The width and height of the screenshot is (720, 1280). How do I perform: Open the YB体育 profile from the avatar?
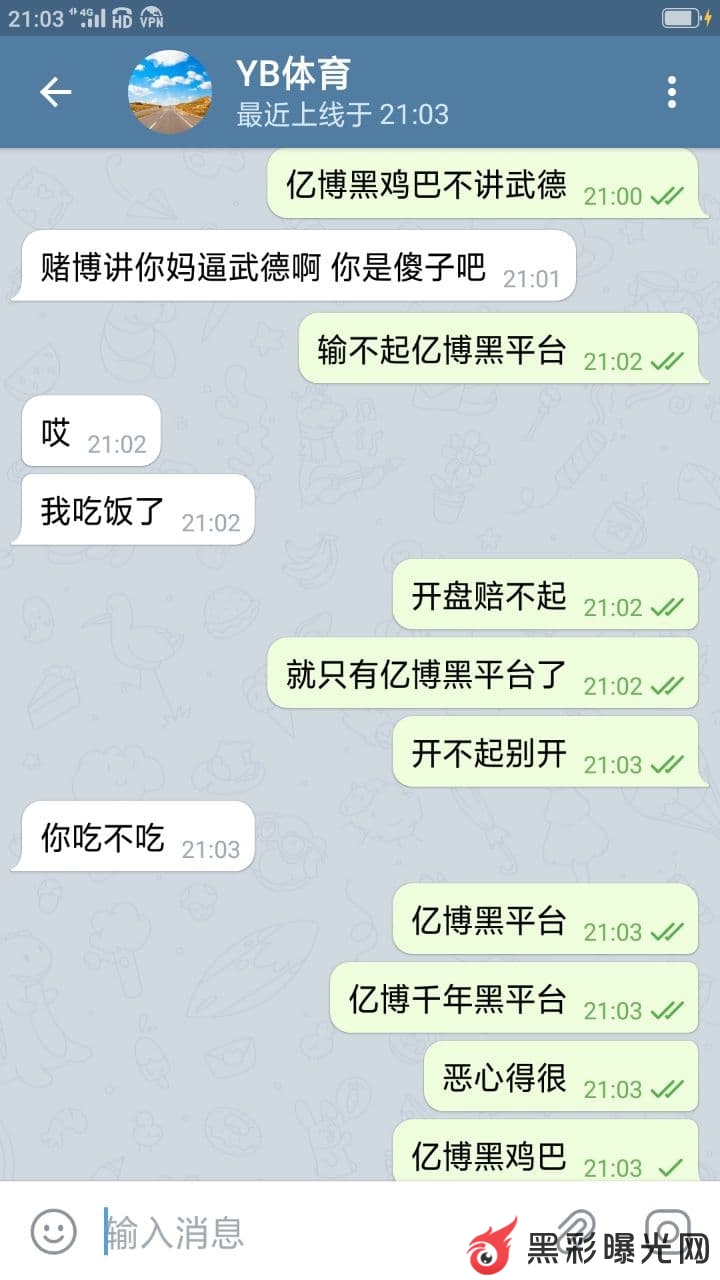[x=170, y=92]
